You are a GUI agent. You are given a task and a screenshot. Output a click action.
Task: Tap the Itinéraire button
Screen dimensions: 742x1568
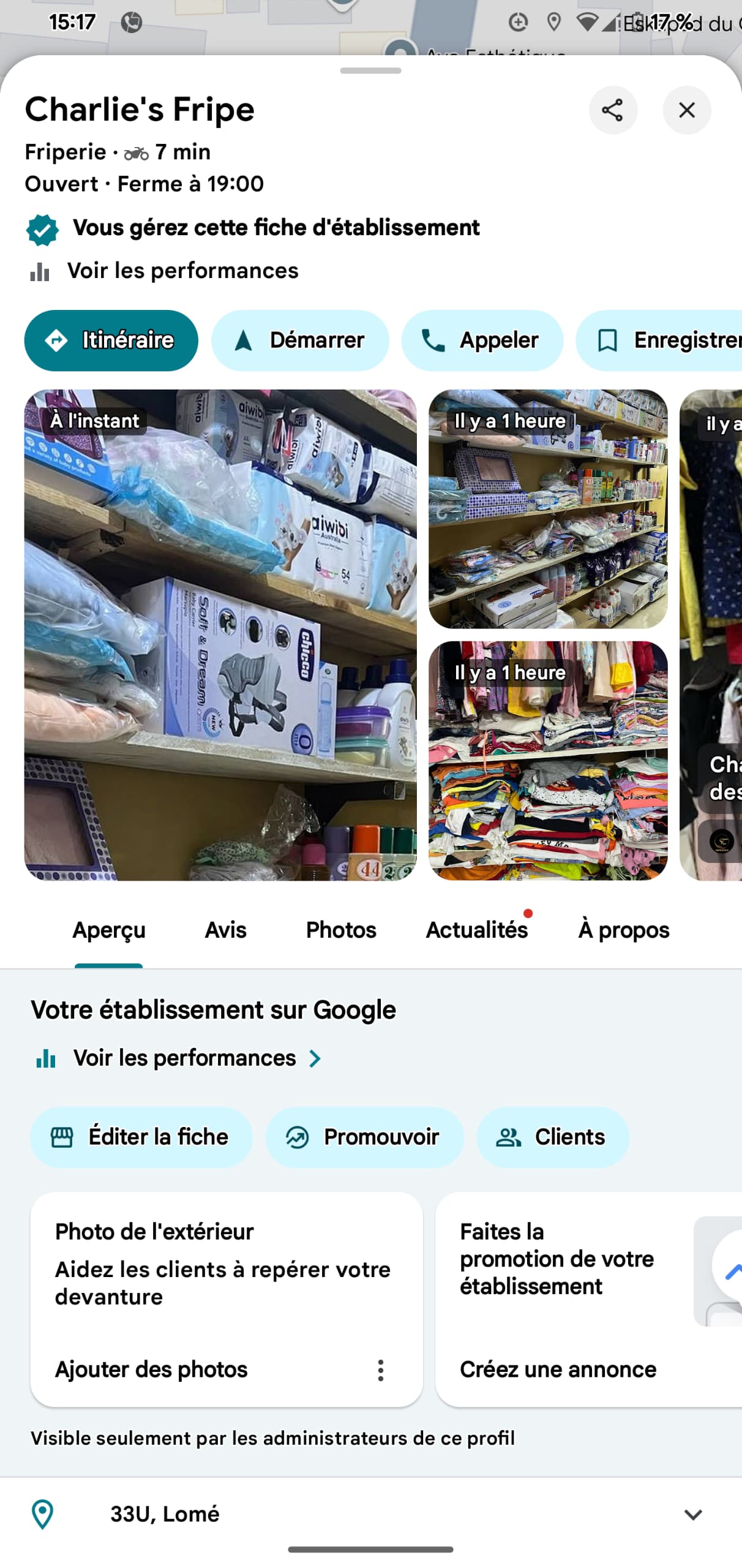(x=111, y=340)
